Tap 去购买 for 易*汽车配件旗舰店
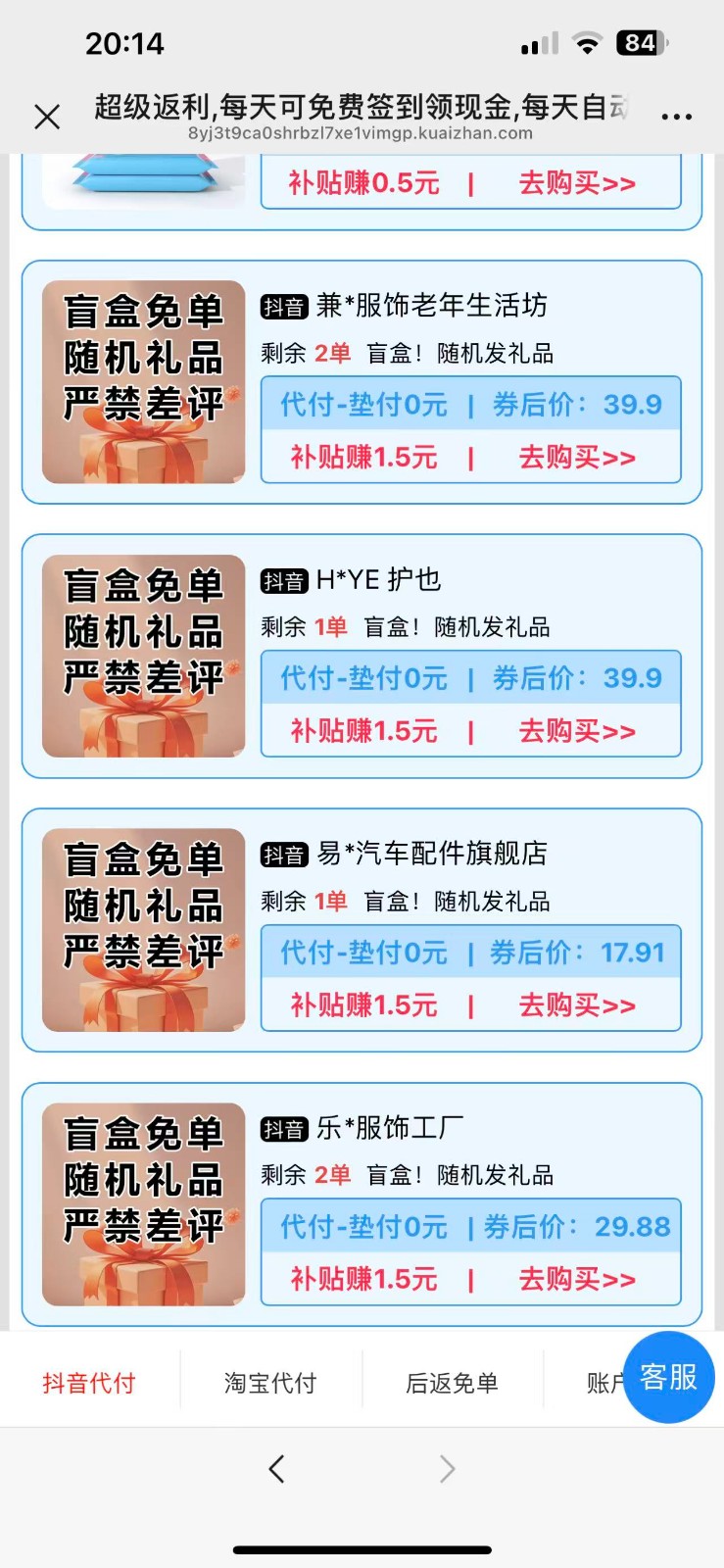The width and height of the screenshot is (724, 1568). tap(577, 1005)
